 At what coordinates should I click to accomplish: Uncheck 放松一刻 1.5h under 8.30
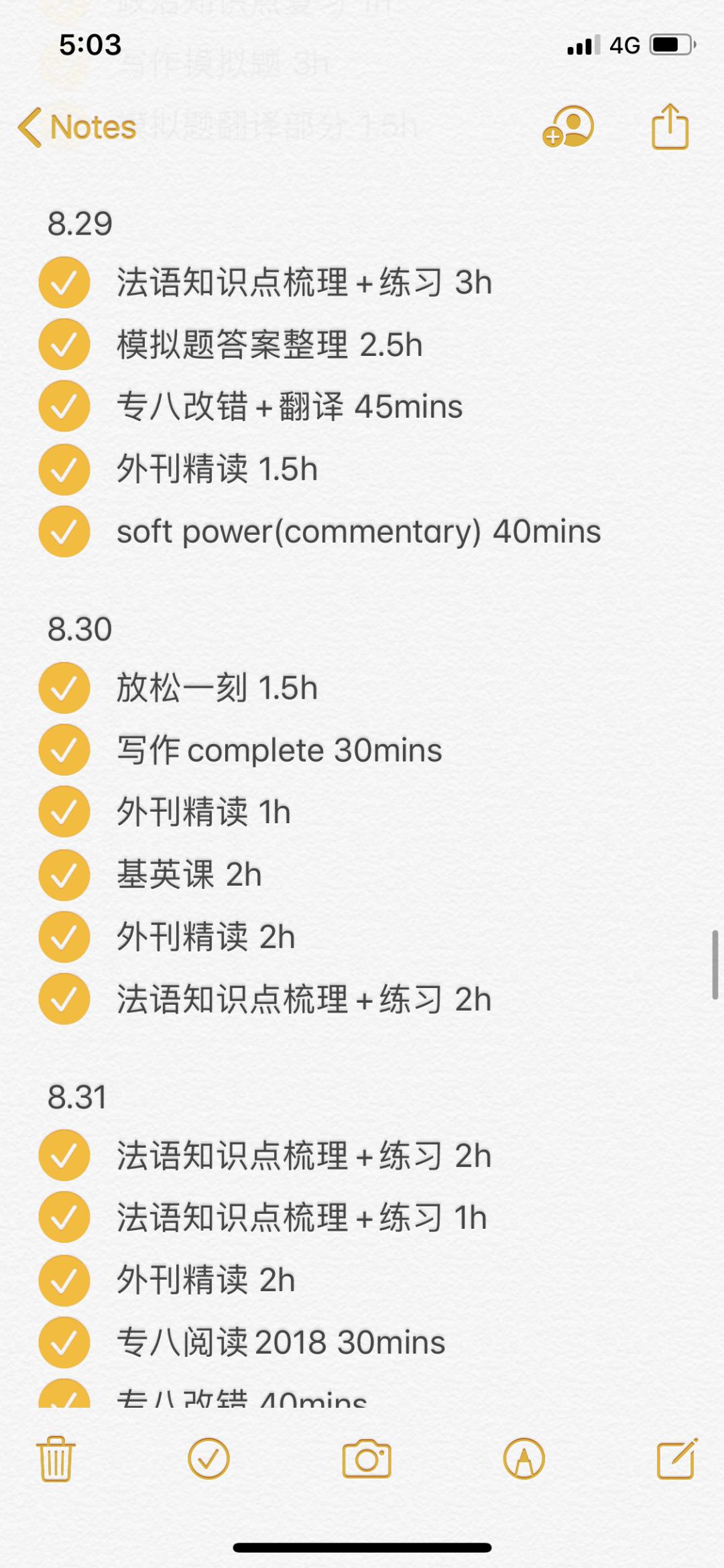64,688
